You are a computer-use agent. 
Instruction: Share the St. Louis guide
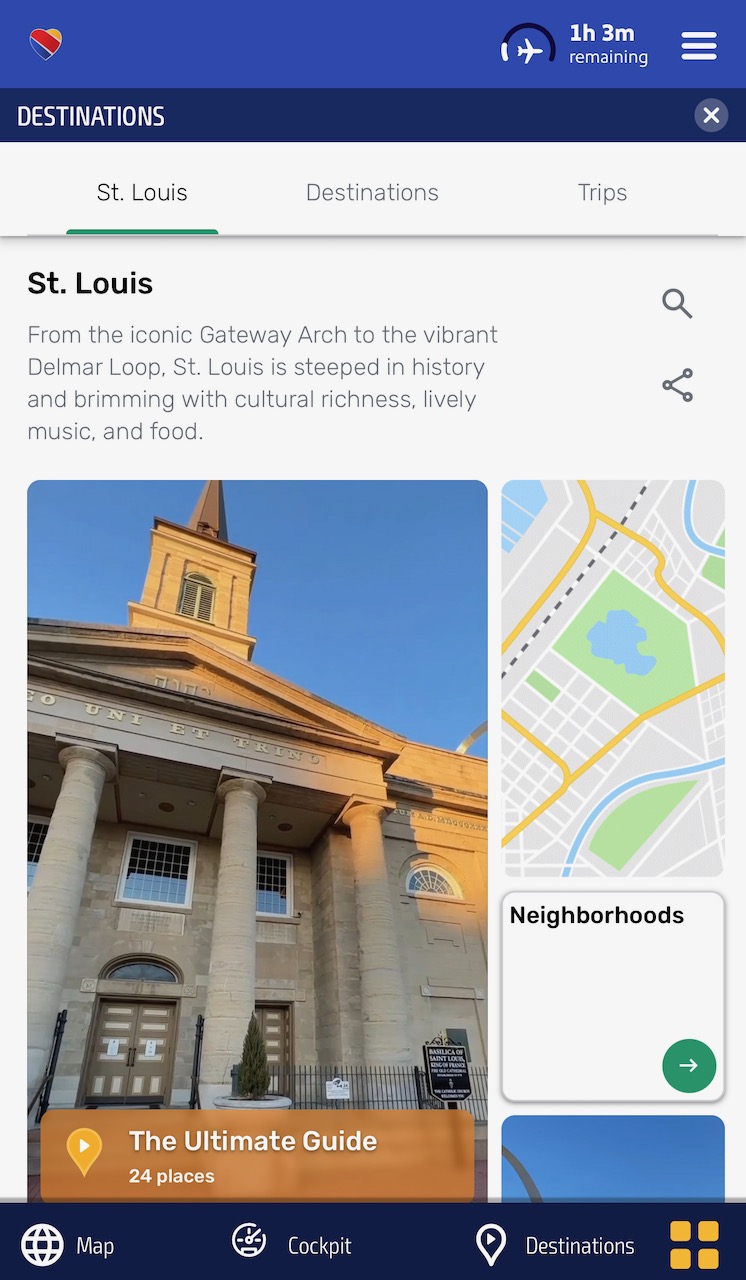tap(677, 385)
